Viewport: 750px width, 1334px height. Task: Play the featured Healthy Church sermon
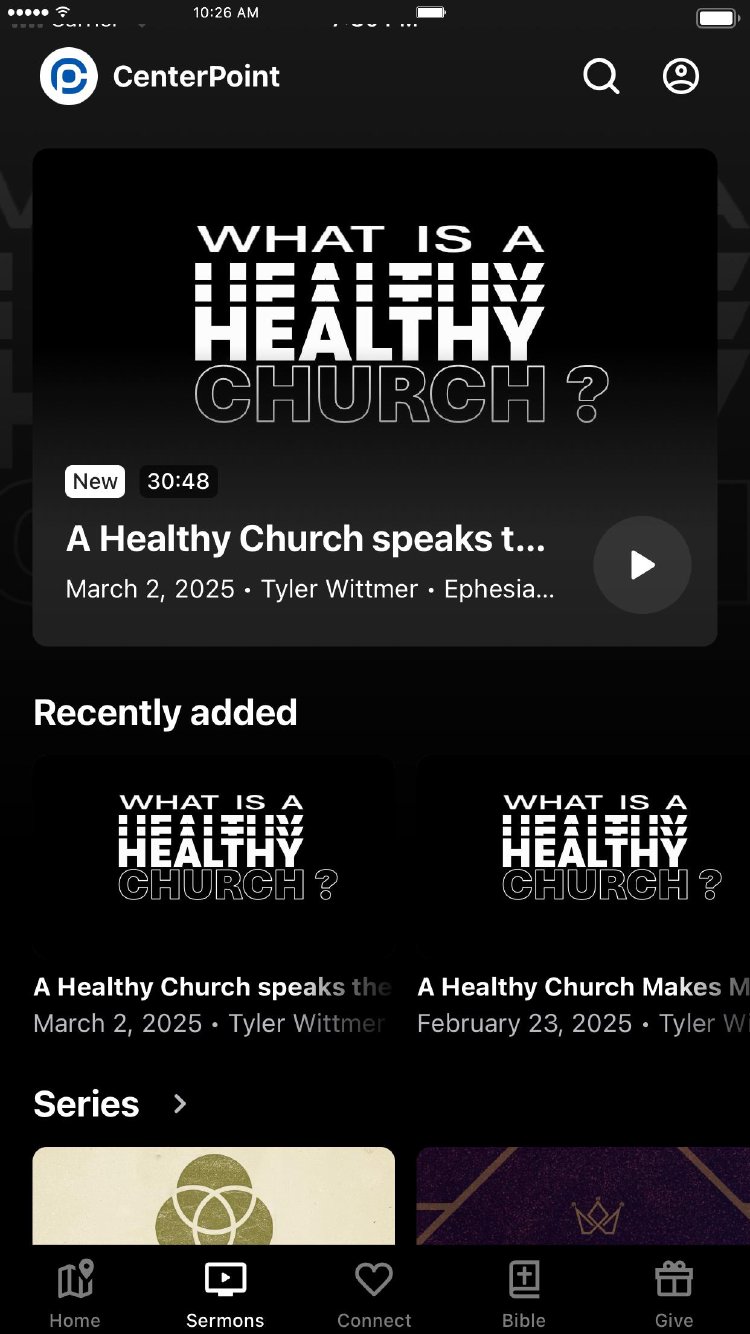point(642,565)
